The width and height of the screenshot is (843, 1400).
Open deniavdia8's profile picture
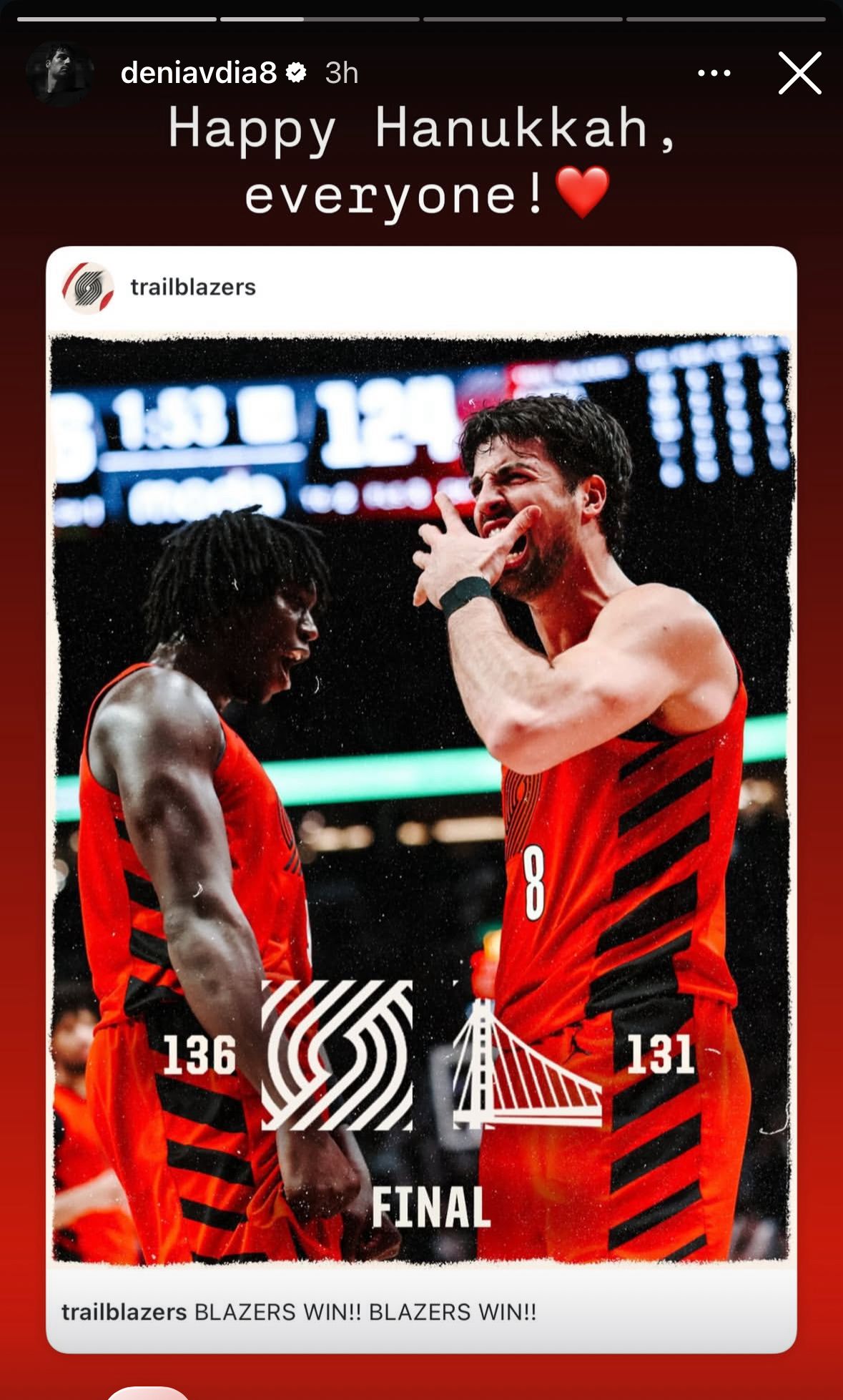point(59,73)
